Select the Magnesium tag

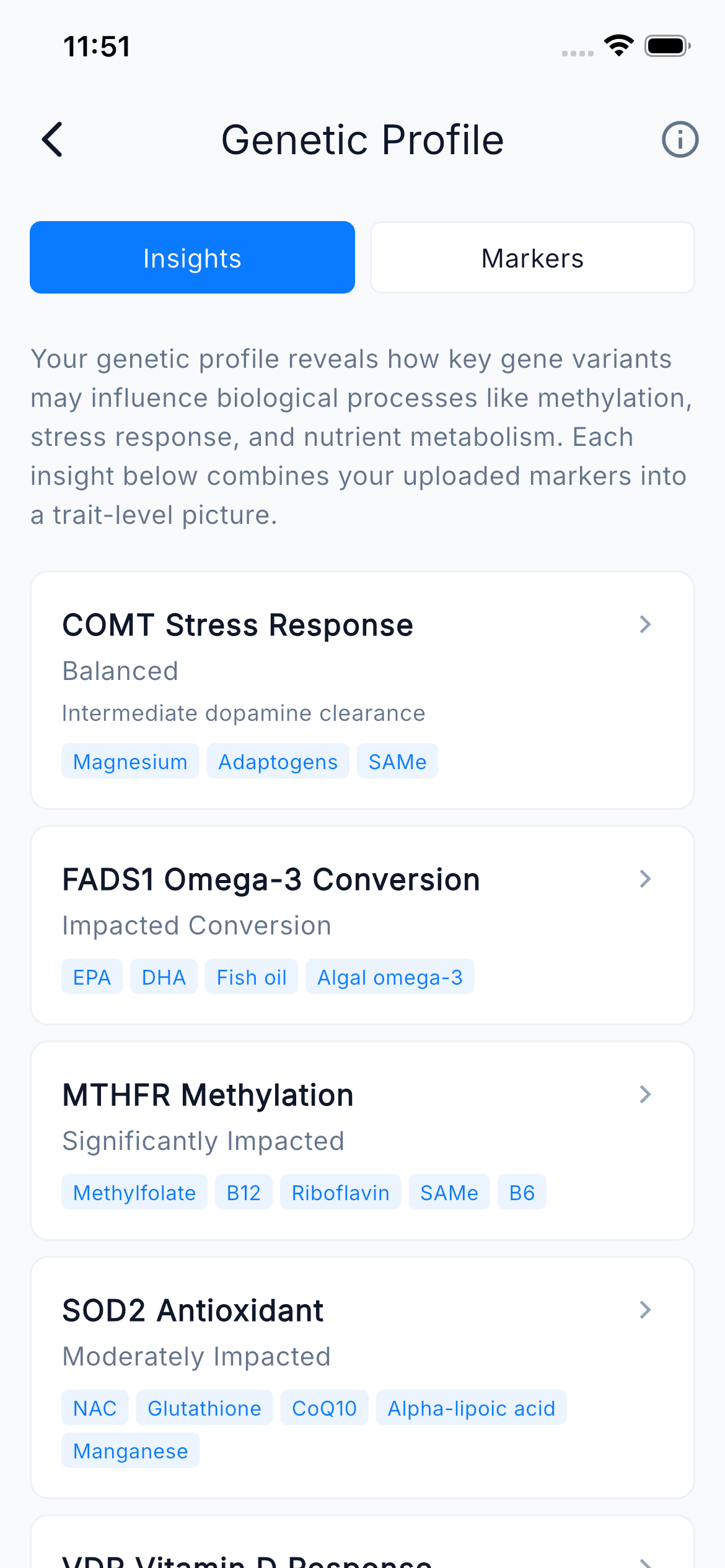coord(130,761)
